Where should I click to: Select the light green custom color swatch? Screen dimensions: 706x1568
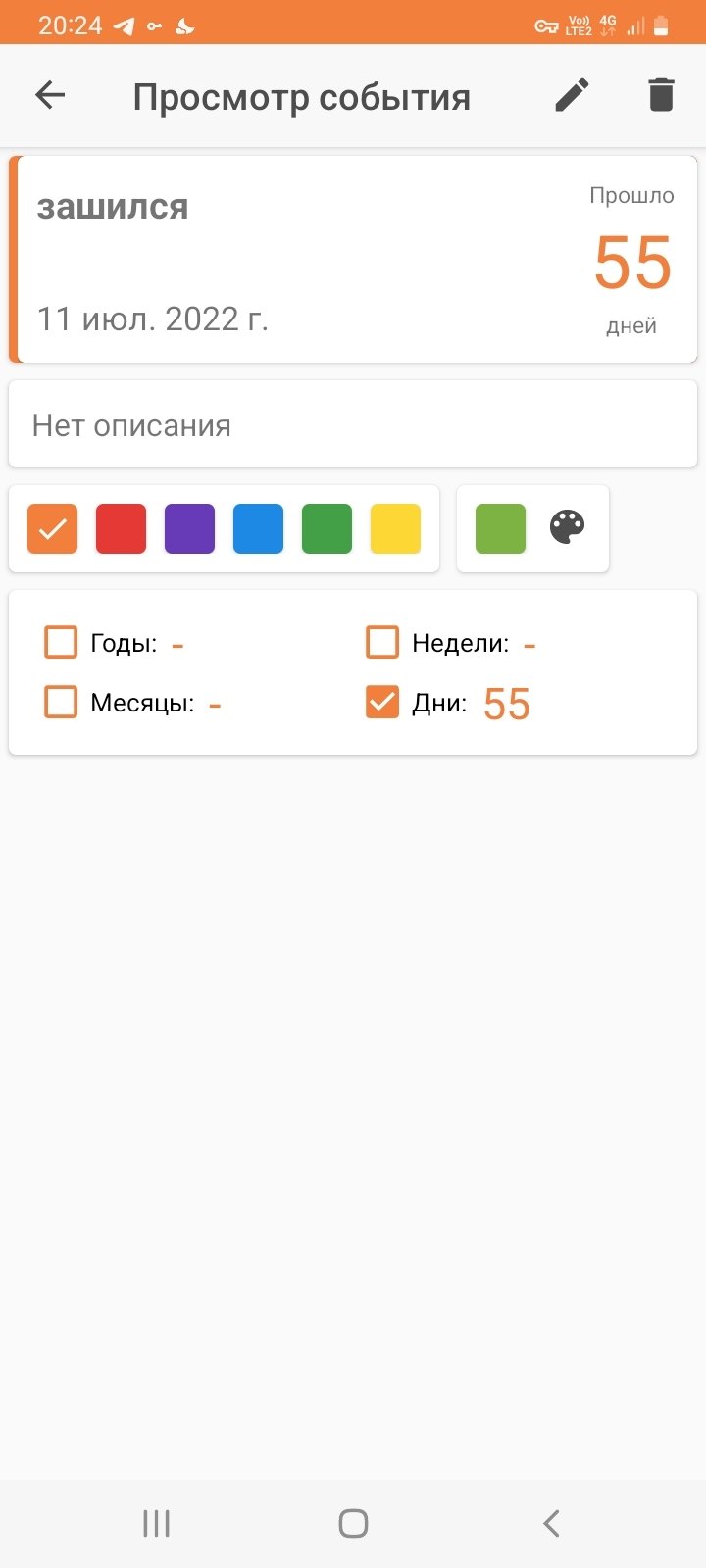pos(500,529)
